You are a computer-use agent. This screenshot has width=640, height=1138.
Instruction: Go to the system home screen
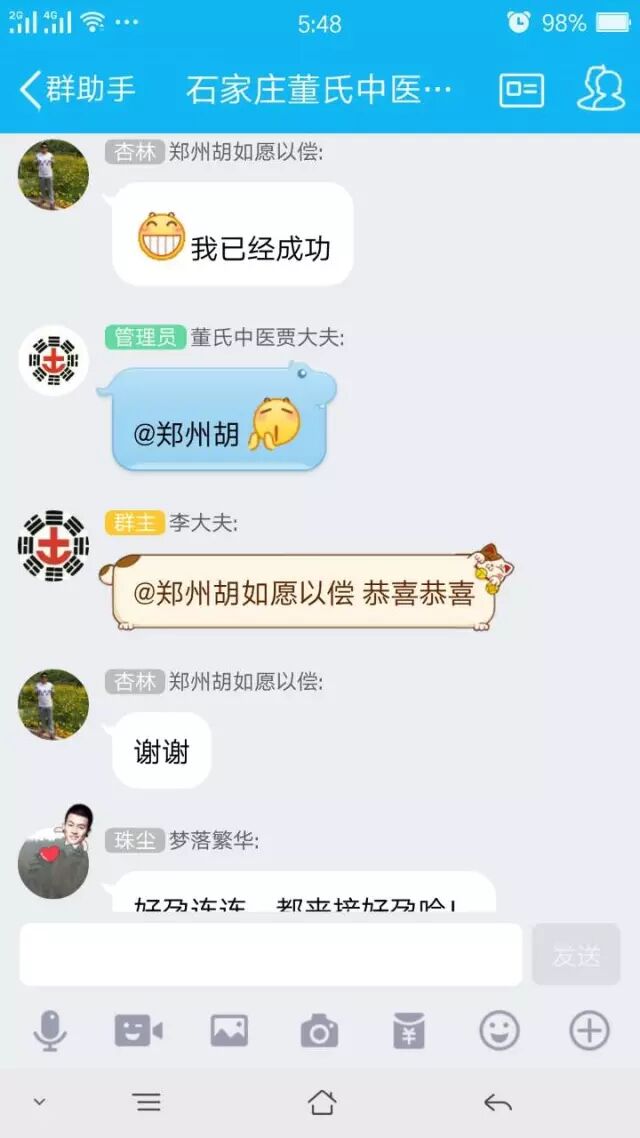[321, 1102]
